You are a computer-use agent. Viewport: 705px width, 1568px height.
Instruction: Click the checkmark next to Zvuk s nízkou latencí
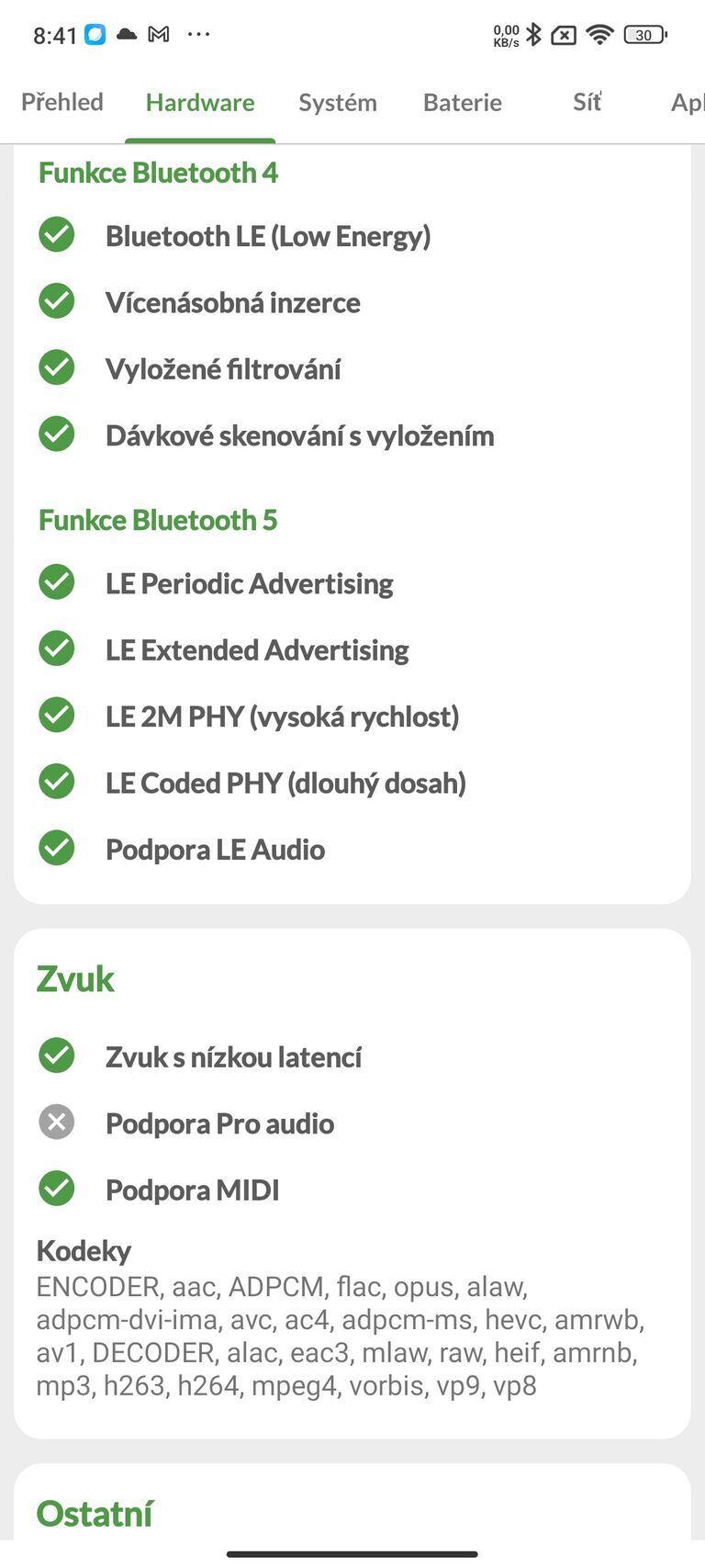pos(56,1055)
